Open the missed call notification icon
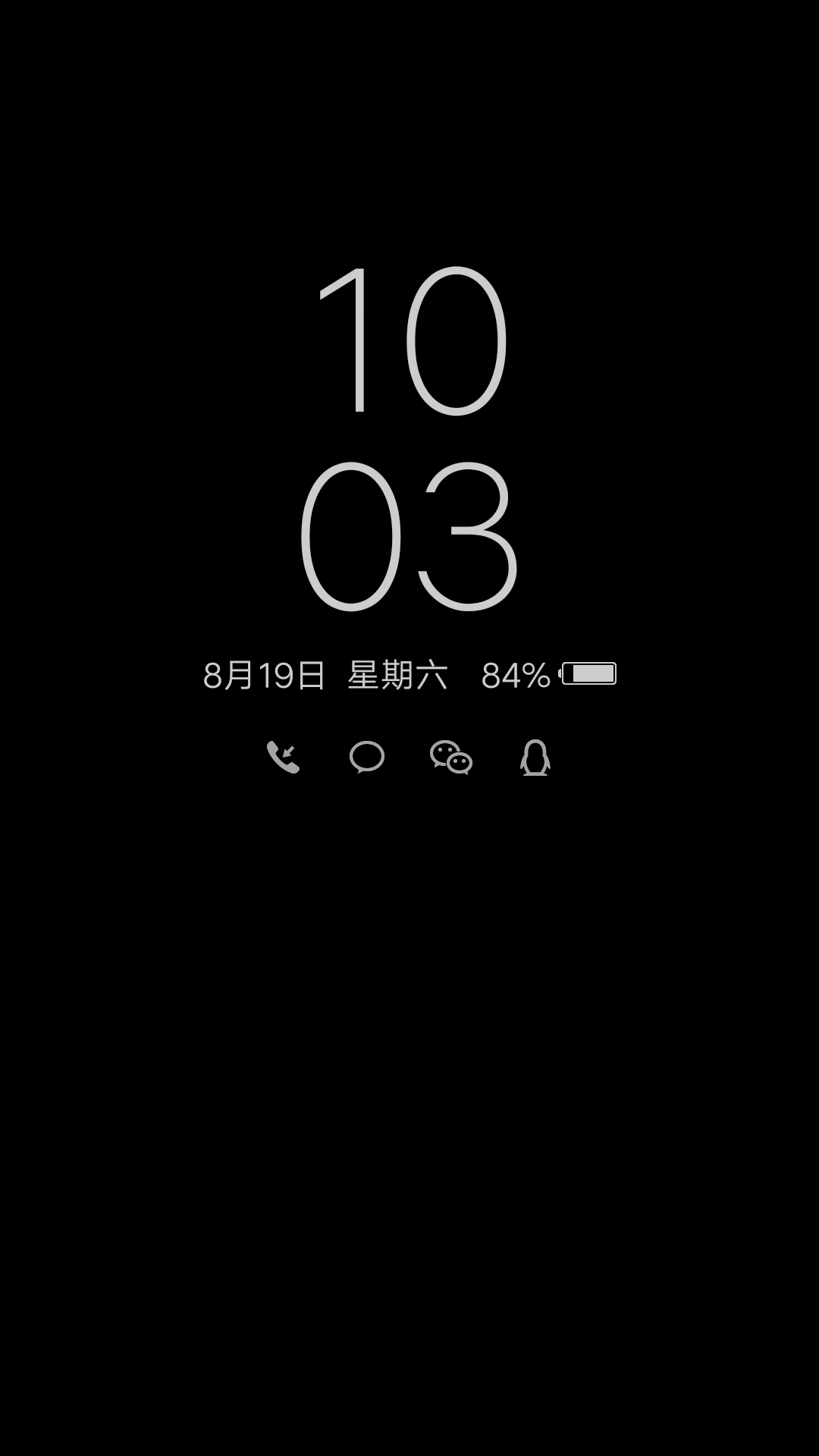This screenshot has height=1456, width=819. point(283,757)
